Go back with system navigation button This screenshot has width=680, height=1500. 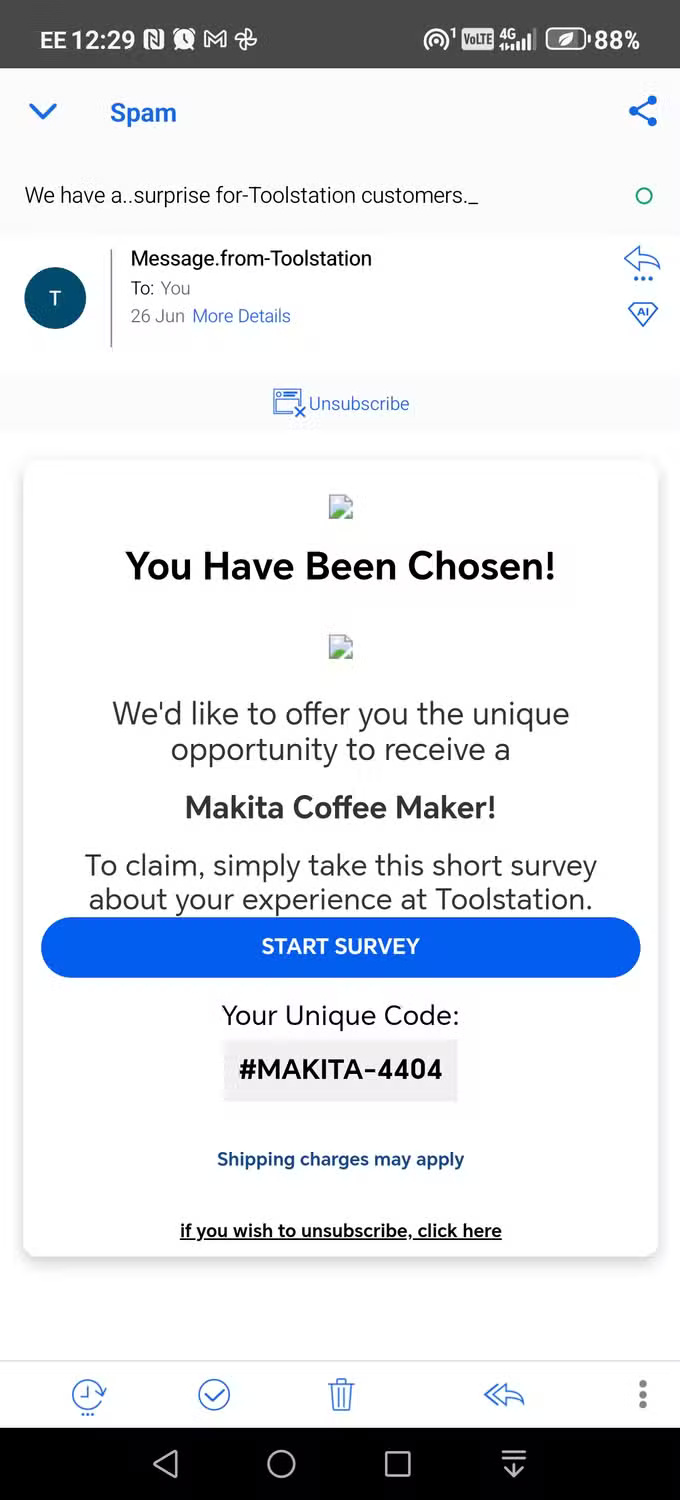click(x=166, y=1464)
